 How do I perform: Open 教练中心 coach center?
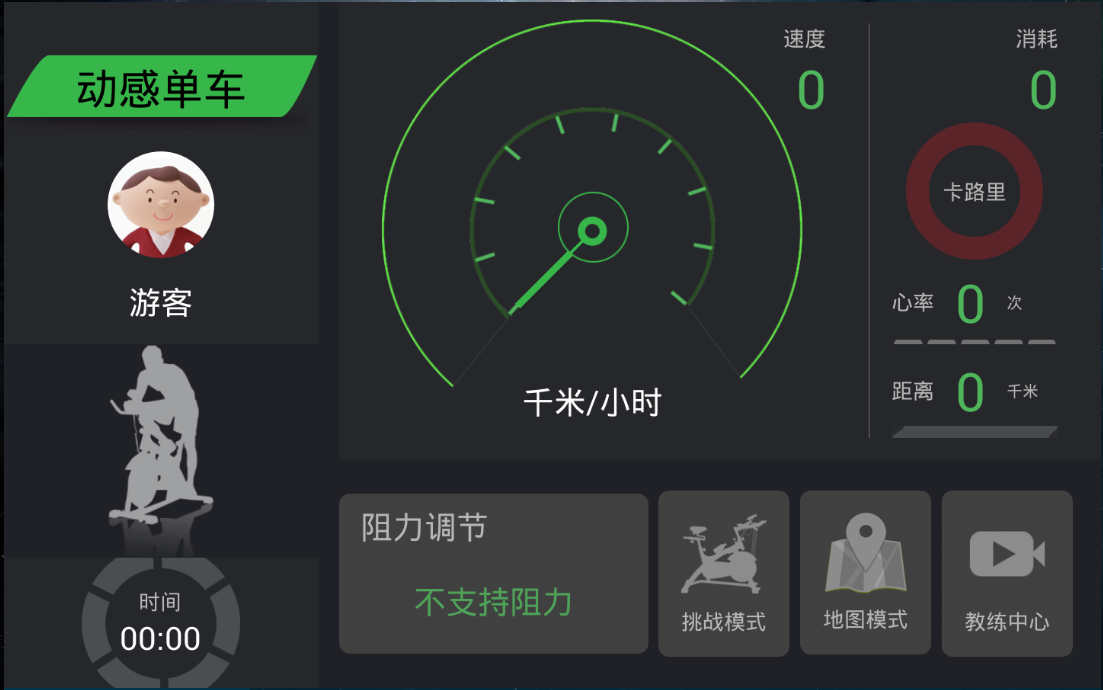1007,573
